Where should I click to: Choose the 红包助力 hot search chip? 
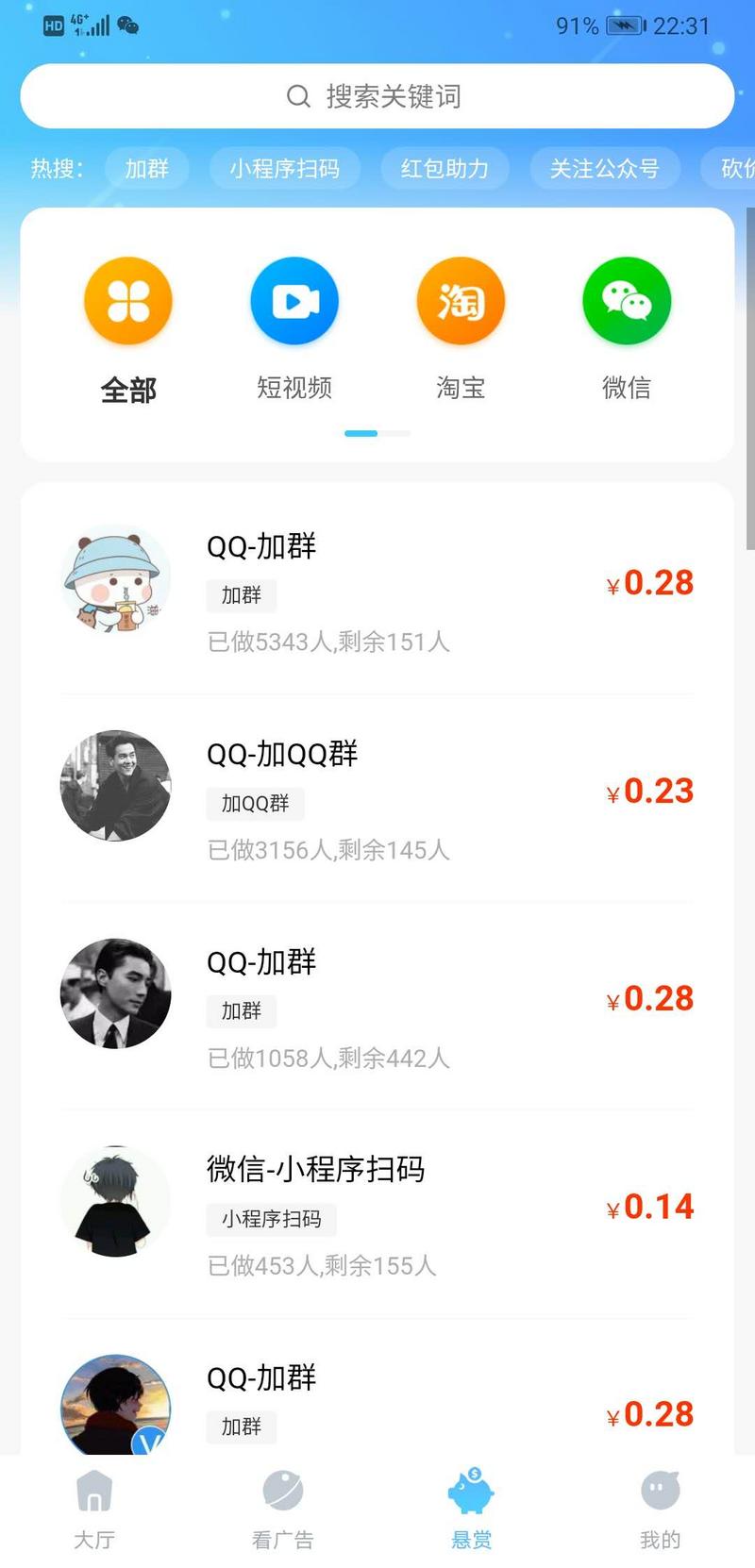445,169
